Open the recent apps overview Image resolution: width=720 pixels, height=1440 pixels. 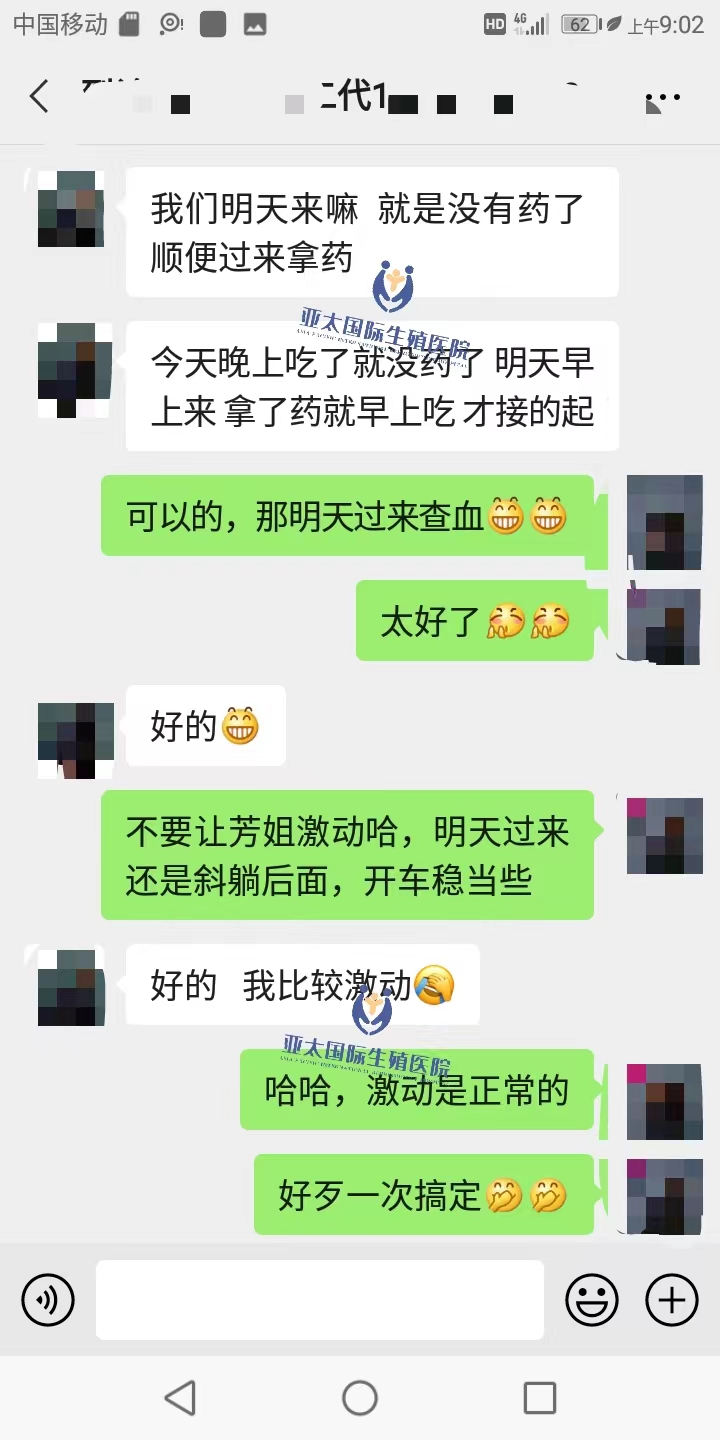pyautogui.click(x=540, y=1397)
